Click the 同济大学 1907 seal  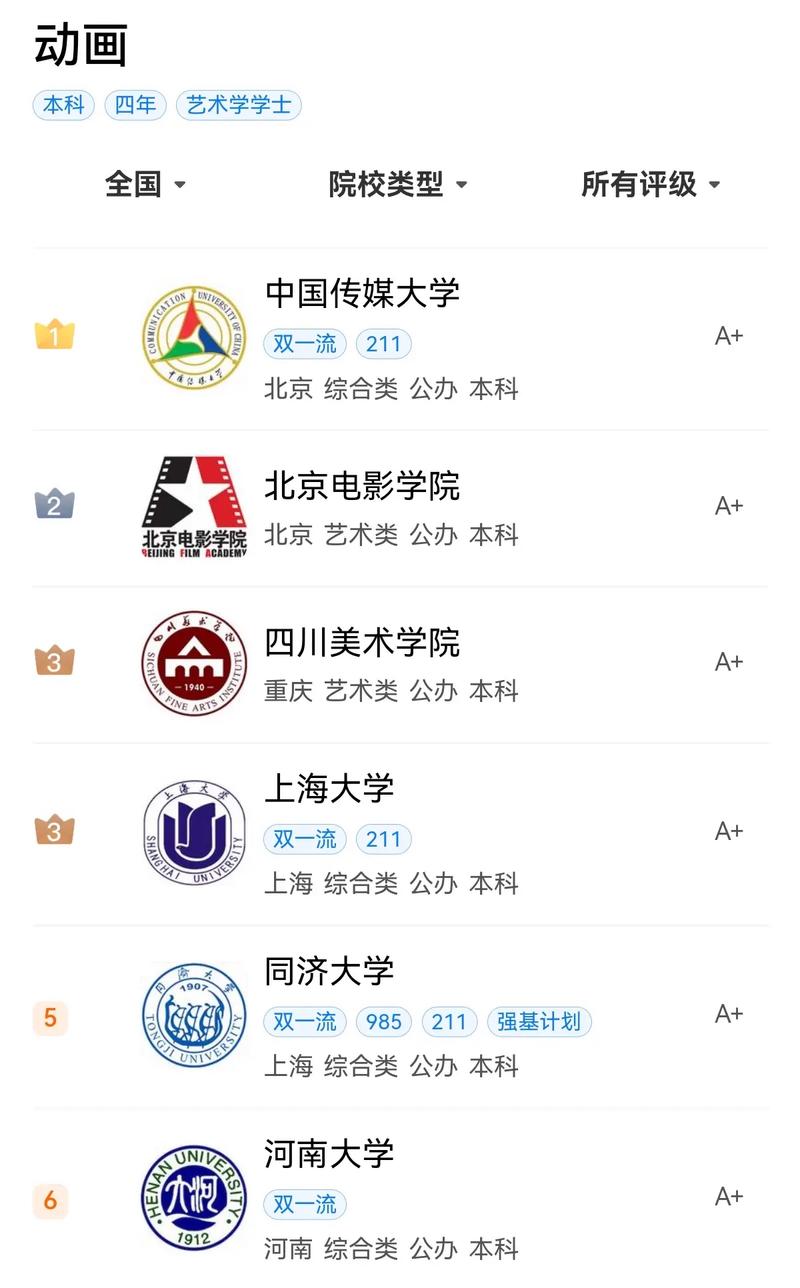click(x=193, y=1014)
